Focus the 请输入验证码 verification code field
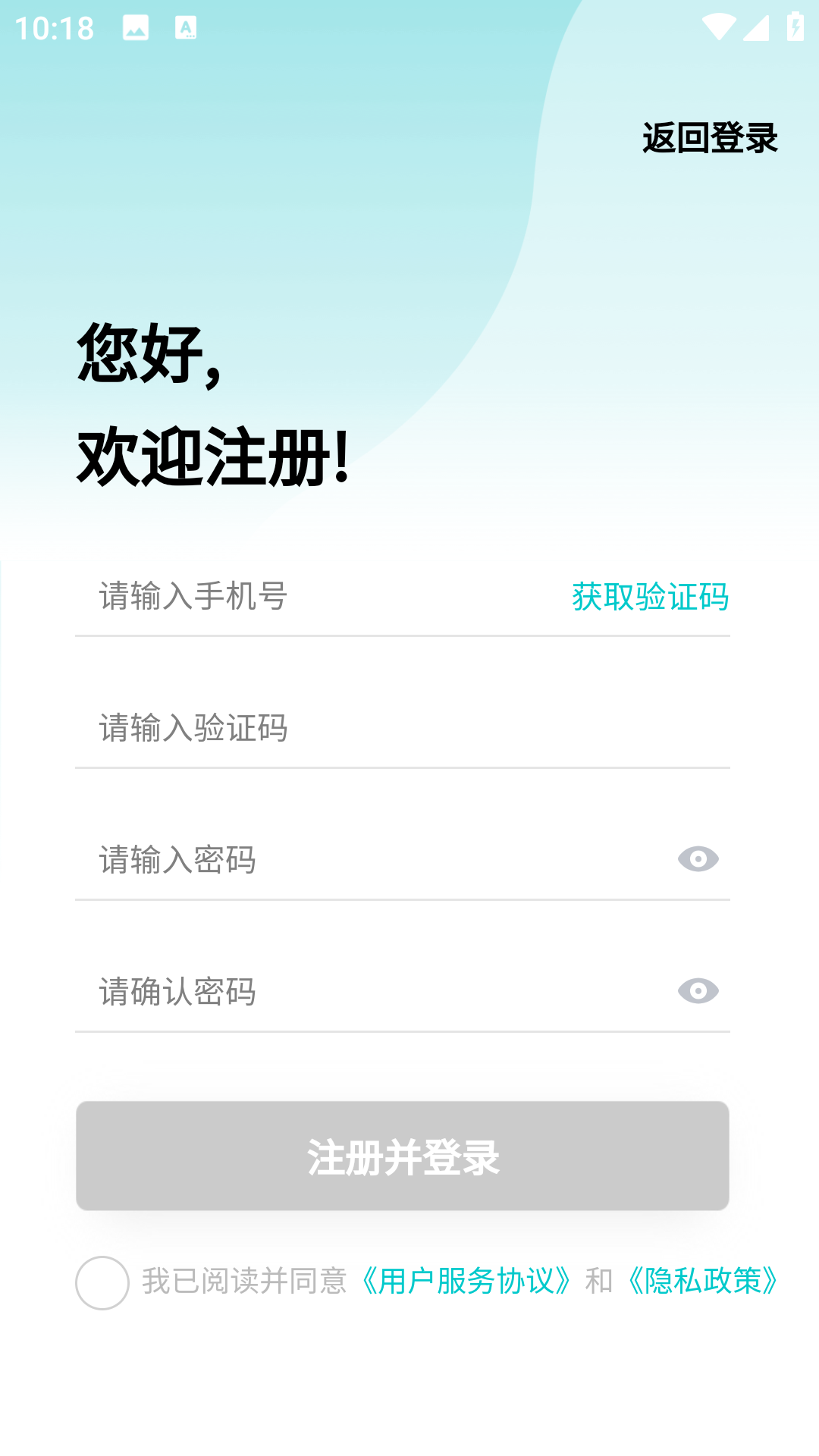 pos(402,728)
